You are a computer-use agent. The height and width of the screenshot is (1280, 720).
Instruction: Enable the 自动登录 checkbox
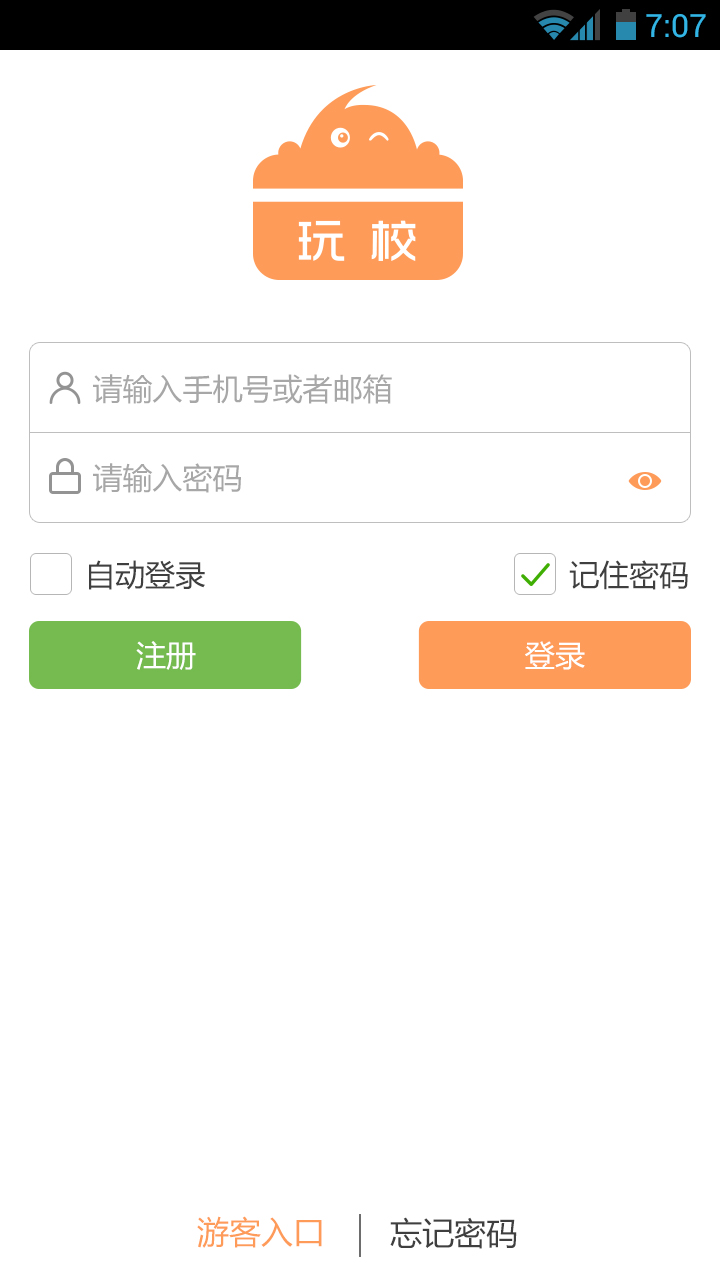tap(50, 574)
